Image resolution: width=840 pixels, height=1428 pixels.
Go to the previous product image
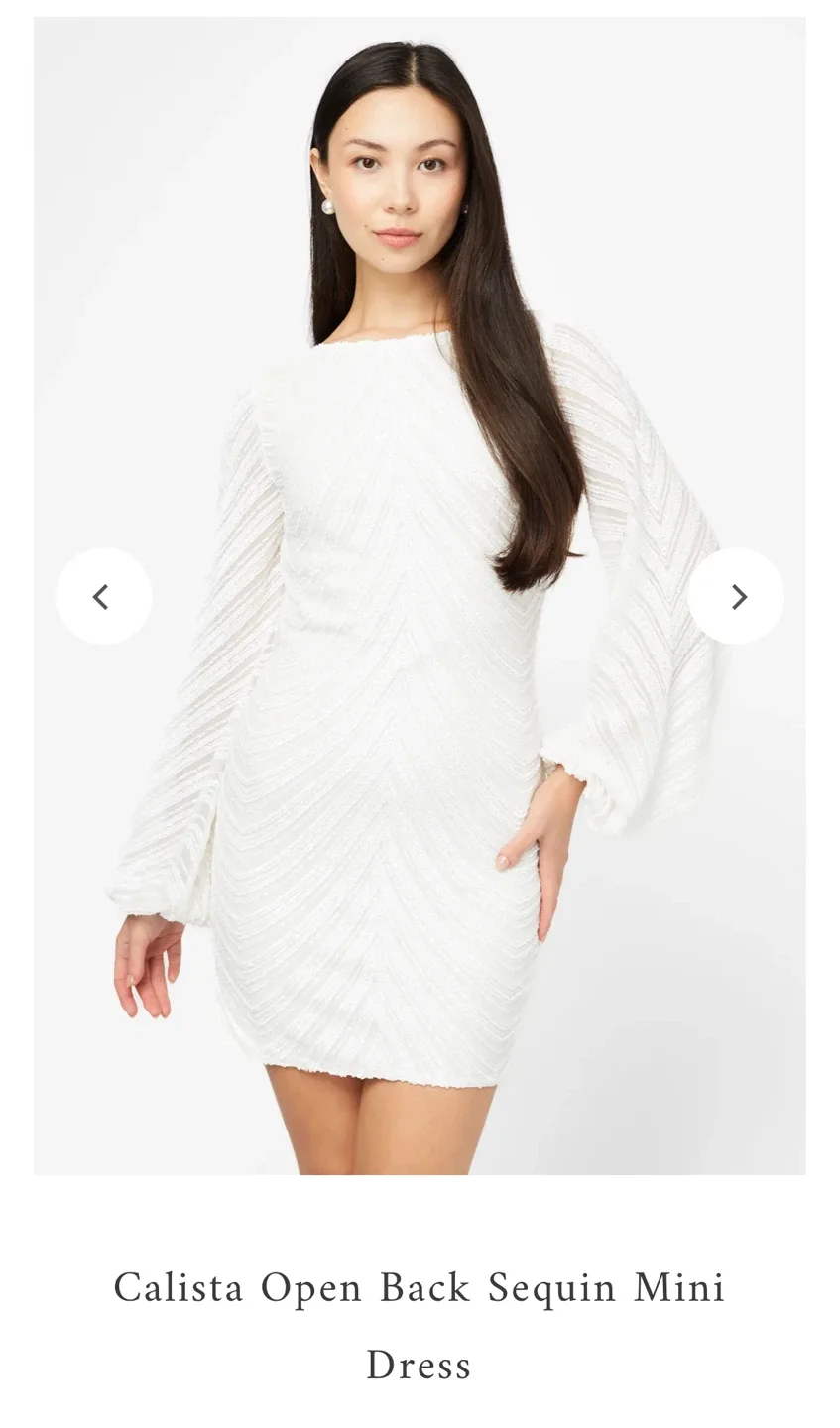(x=103, y=596)
